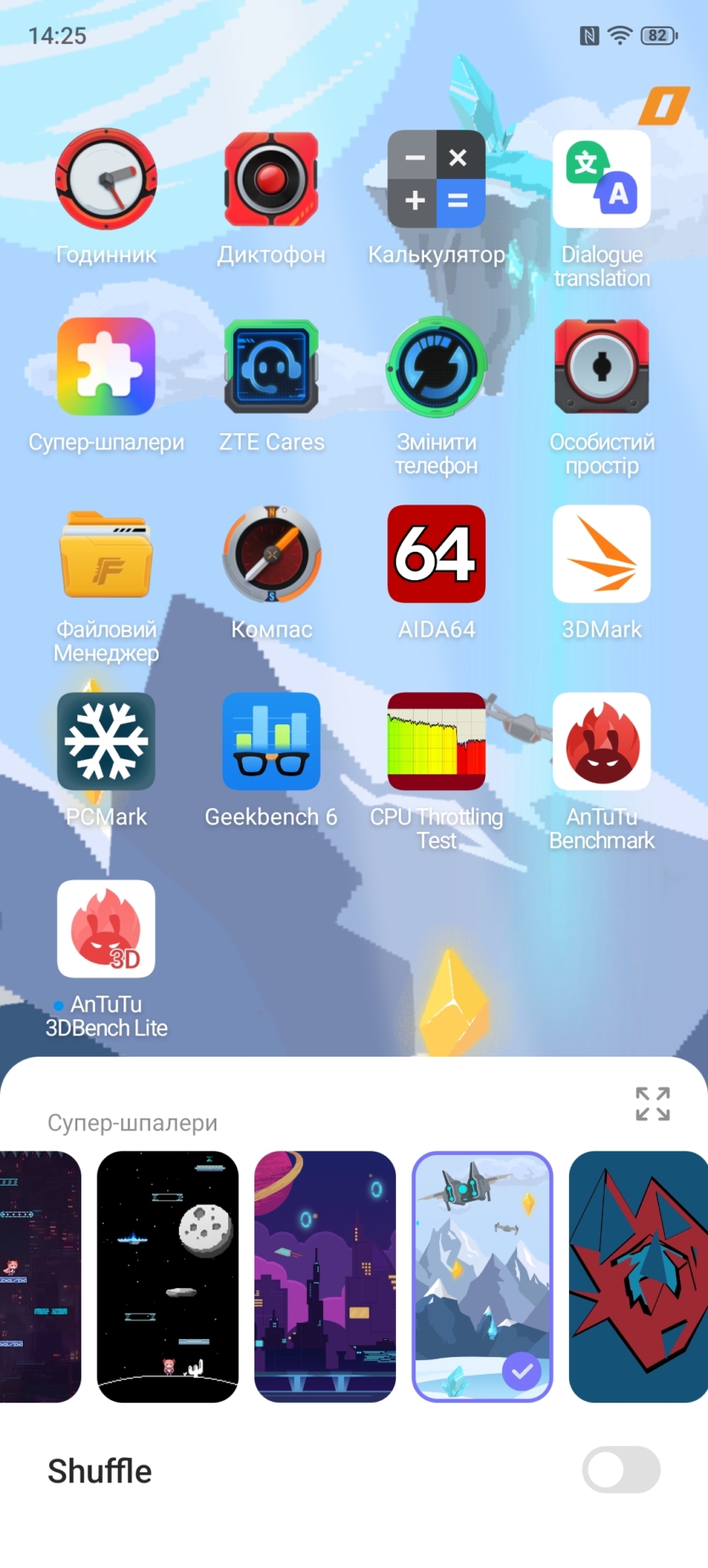Open Файловий Менеджер app
The image size is (708, 1568).
(106, 555)
